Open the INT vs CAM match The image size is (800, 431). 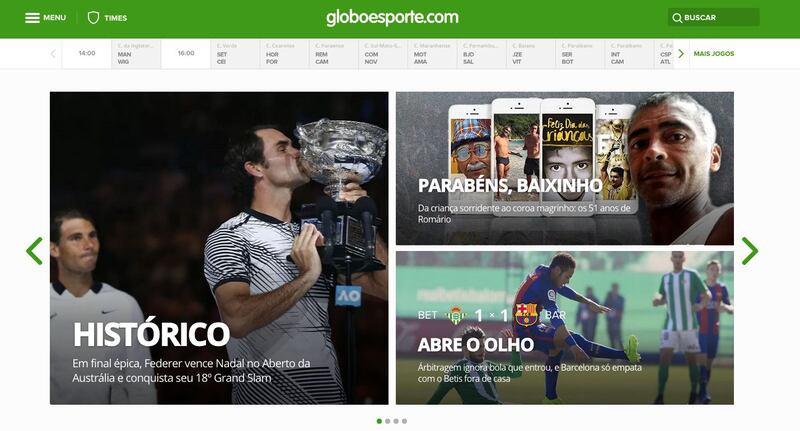628,54
